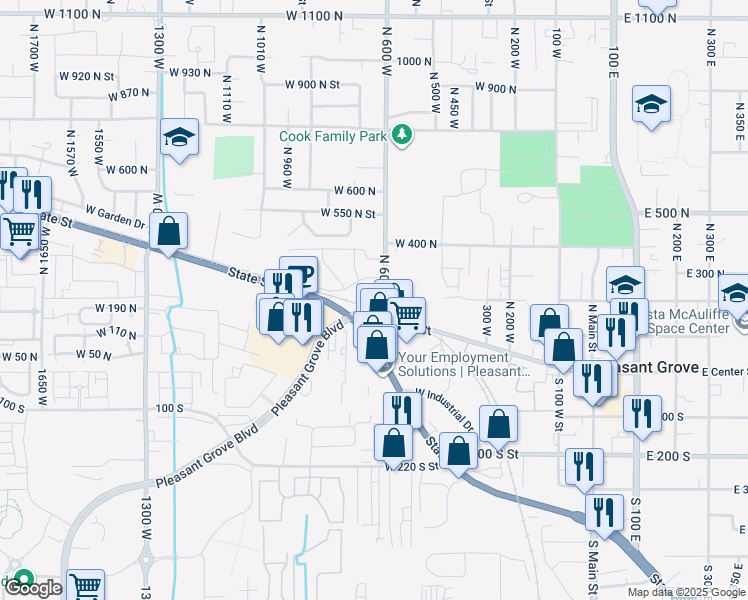
Task: Tap the Google logo link
Action: coord(31,589)
